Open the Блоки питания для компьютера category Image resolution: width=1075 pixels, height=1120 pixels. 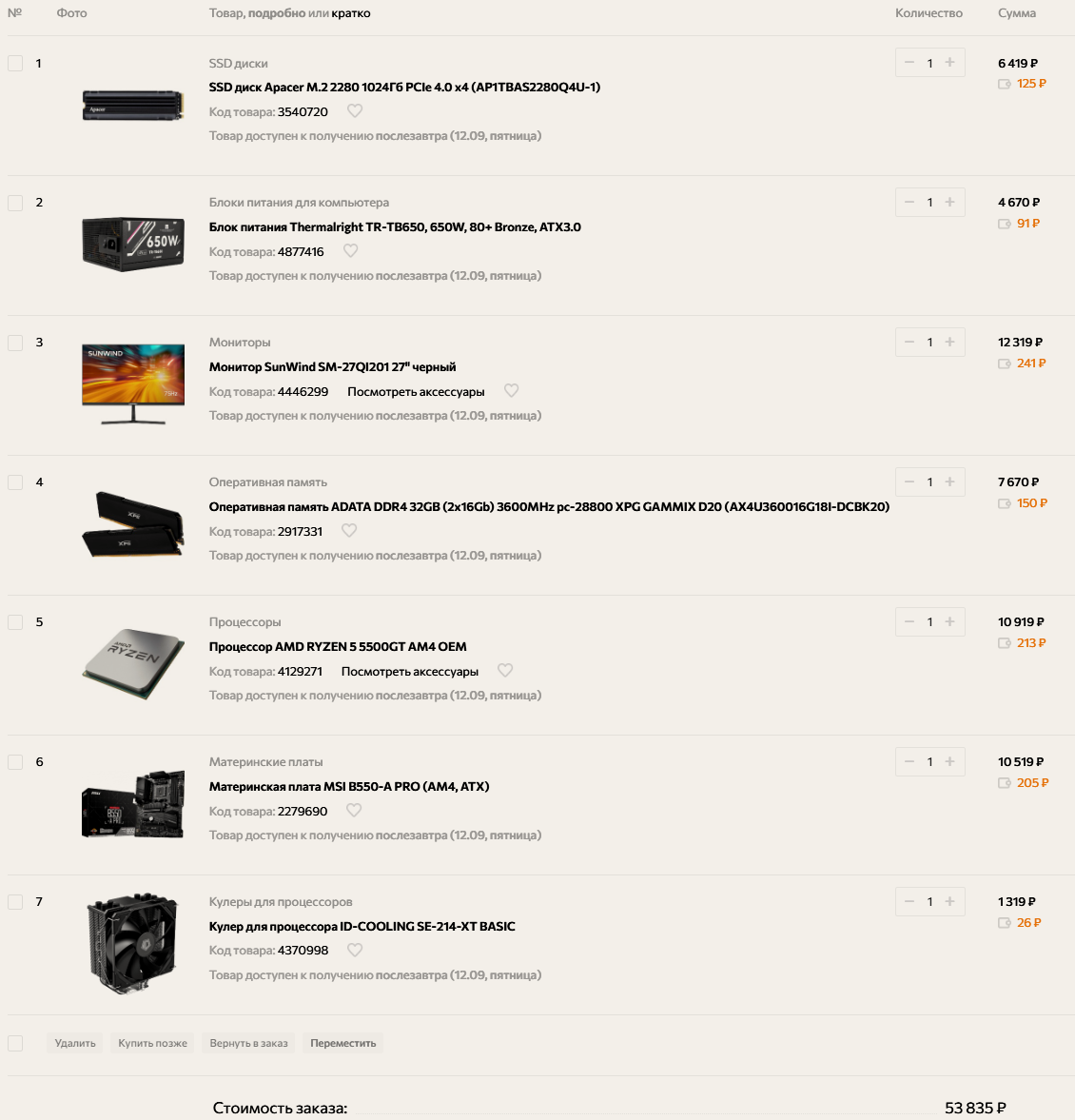click(x=299, y=203)
